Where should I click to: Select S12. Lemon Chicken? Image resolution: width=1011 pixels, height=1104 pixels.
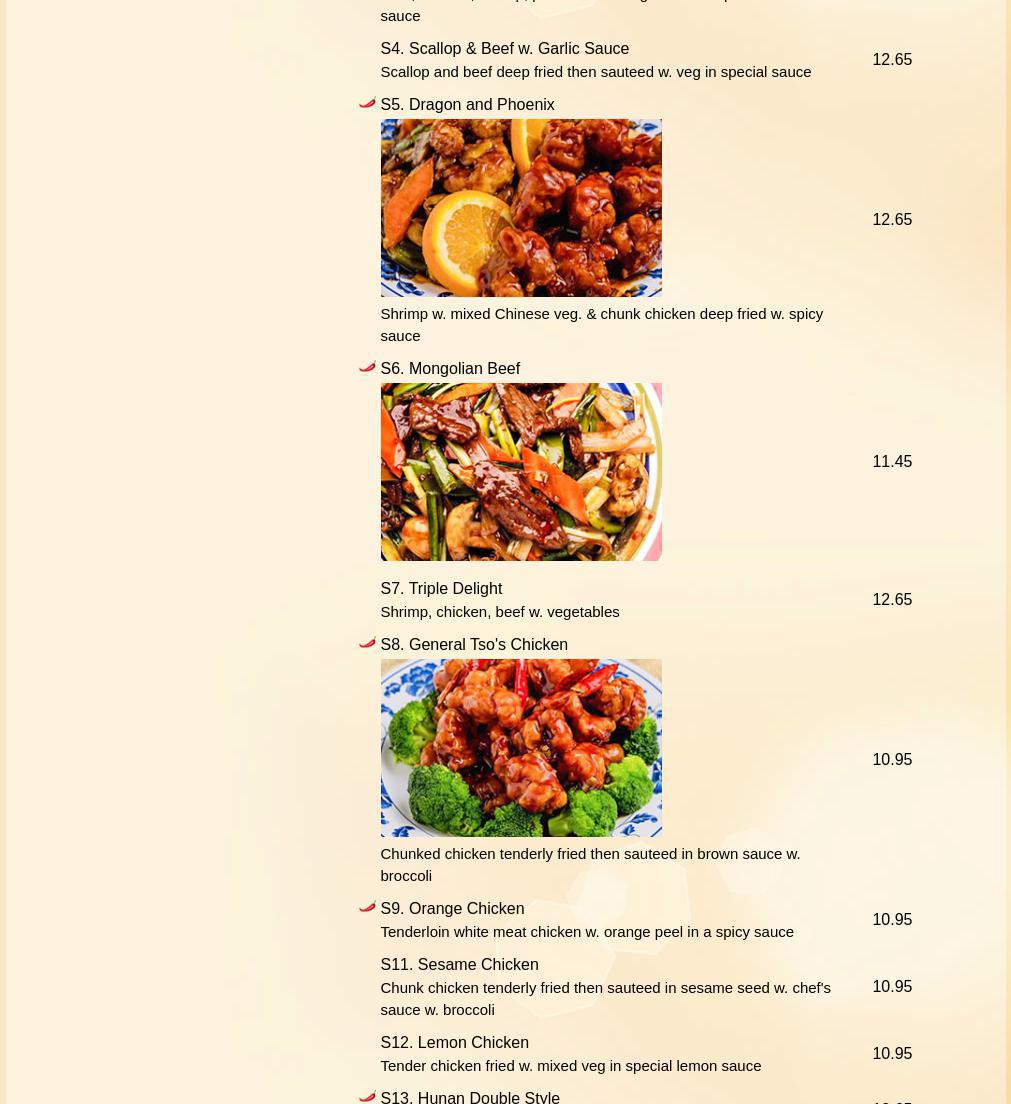pos(454,1042)
